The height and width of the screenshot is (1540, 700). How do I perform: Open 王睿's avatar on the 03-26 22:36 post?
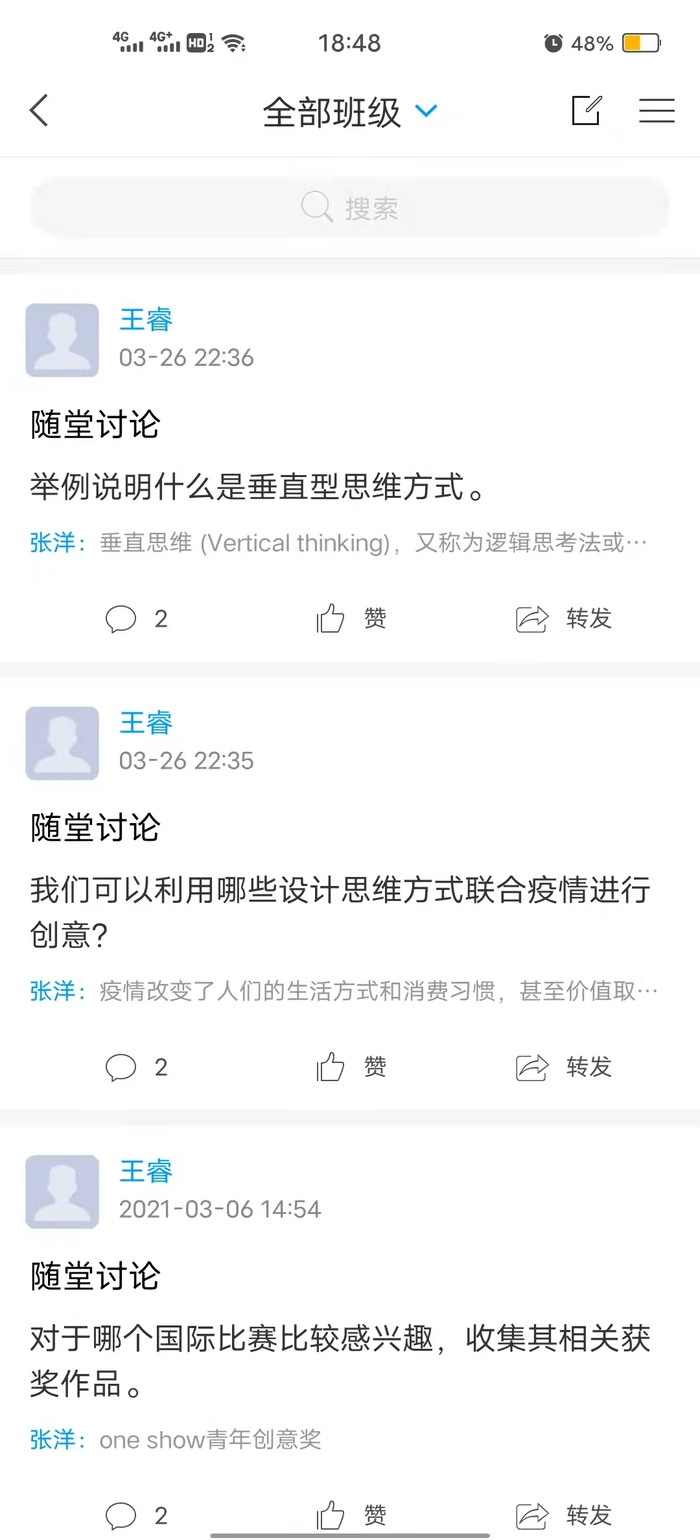click(x=62, y=340)
